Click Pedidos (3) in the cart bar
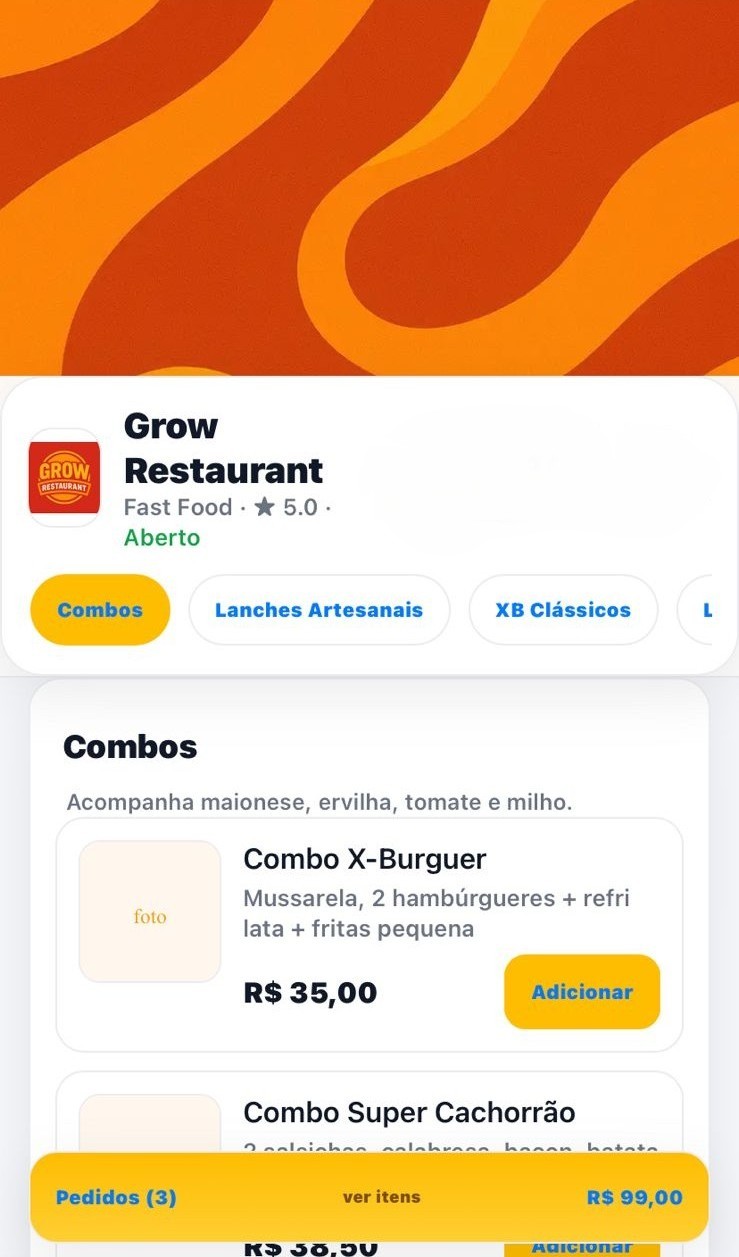Image resolution: width=739 pixels, height=1257 pixels. (x=116, y=1196)
